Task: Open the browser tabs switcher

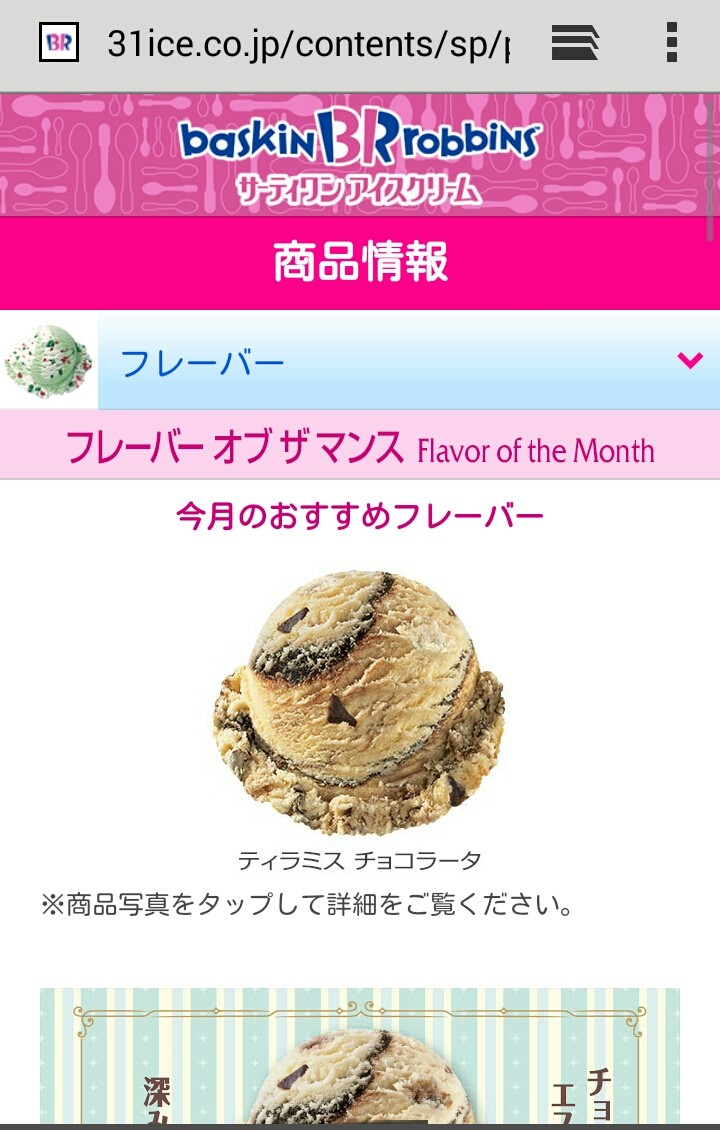Action: coord(574,43)
